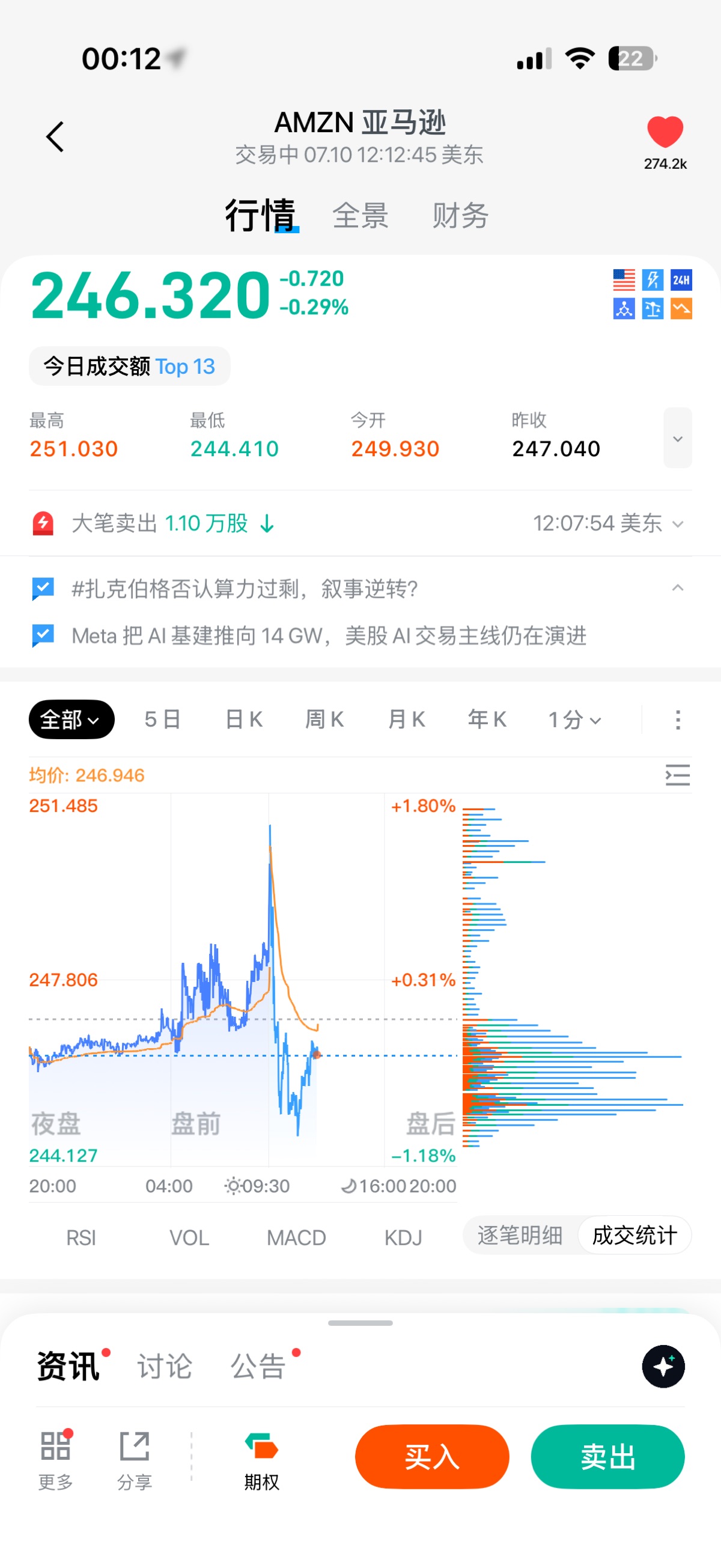Tap the red heart favorite icon
This screenshot has height=1568, width=721.
coord(665,132)
